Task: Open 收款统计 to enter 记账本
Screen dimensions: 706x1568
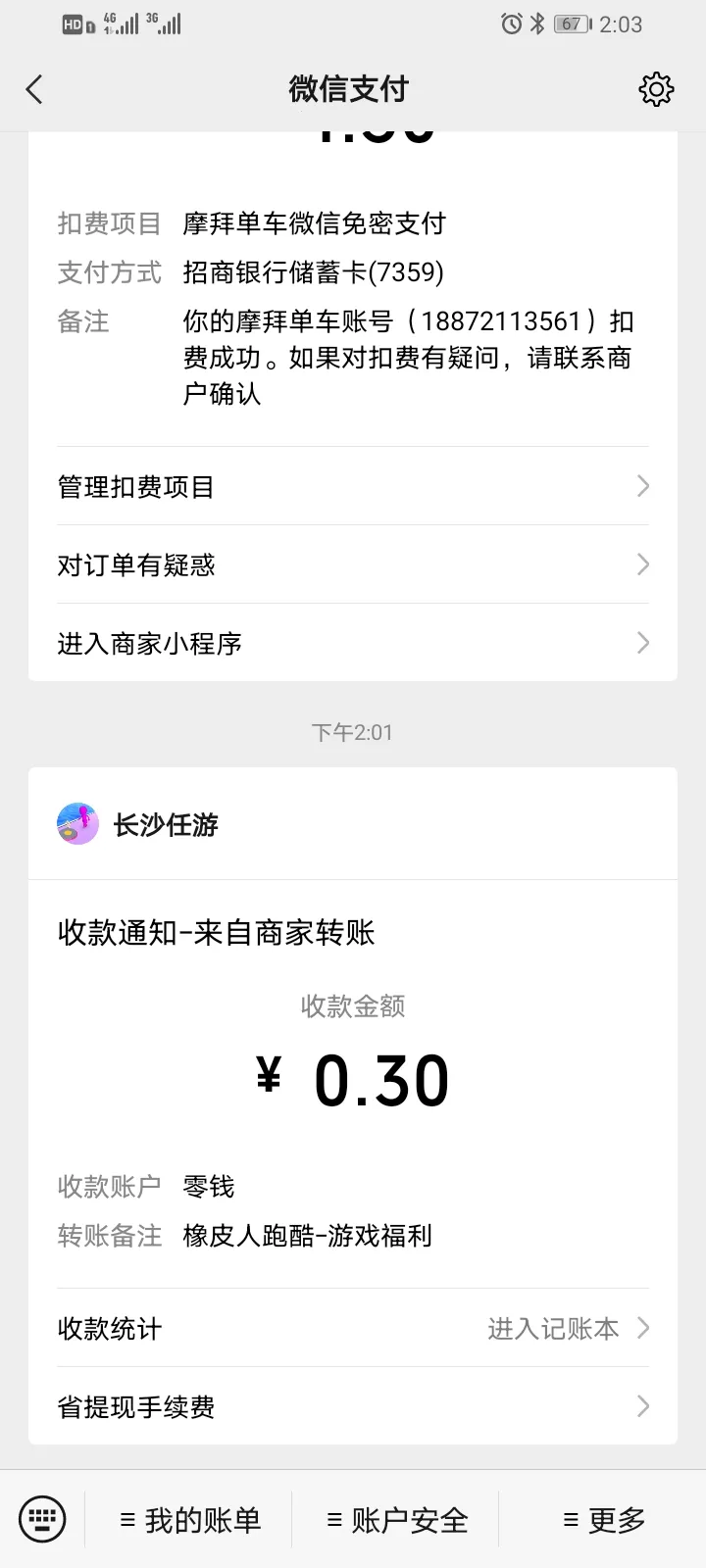Action: 353,1329
